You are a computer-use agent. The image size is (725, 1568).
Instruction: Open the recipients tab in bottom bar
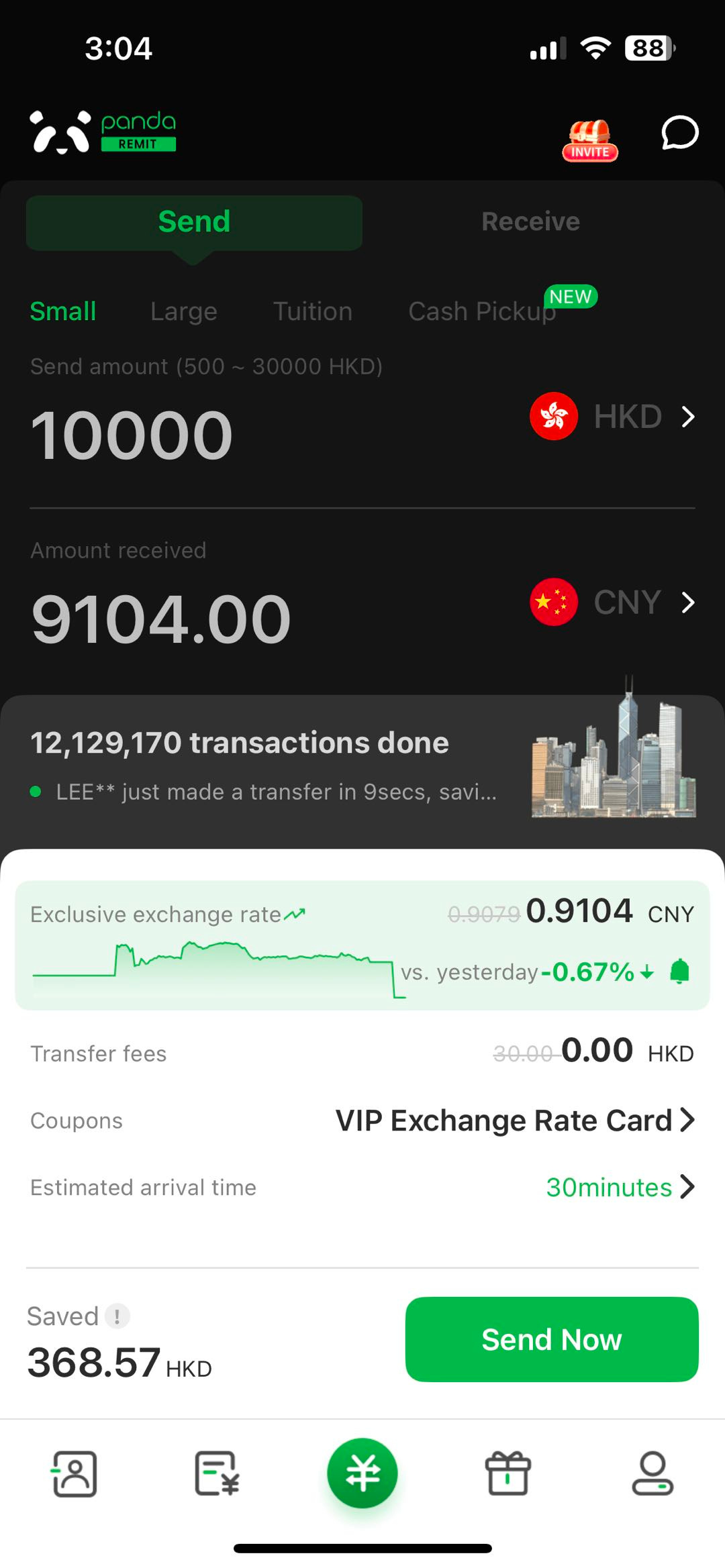coord(75,1474)
